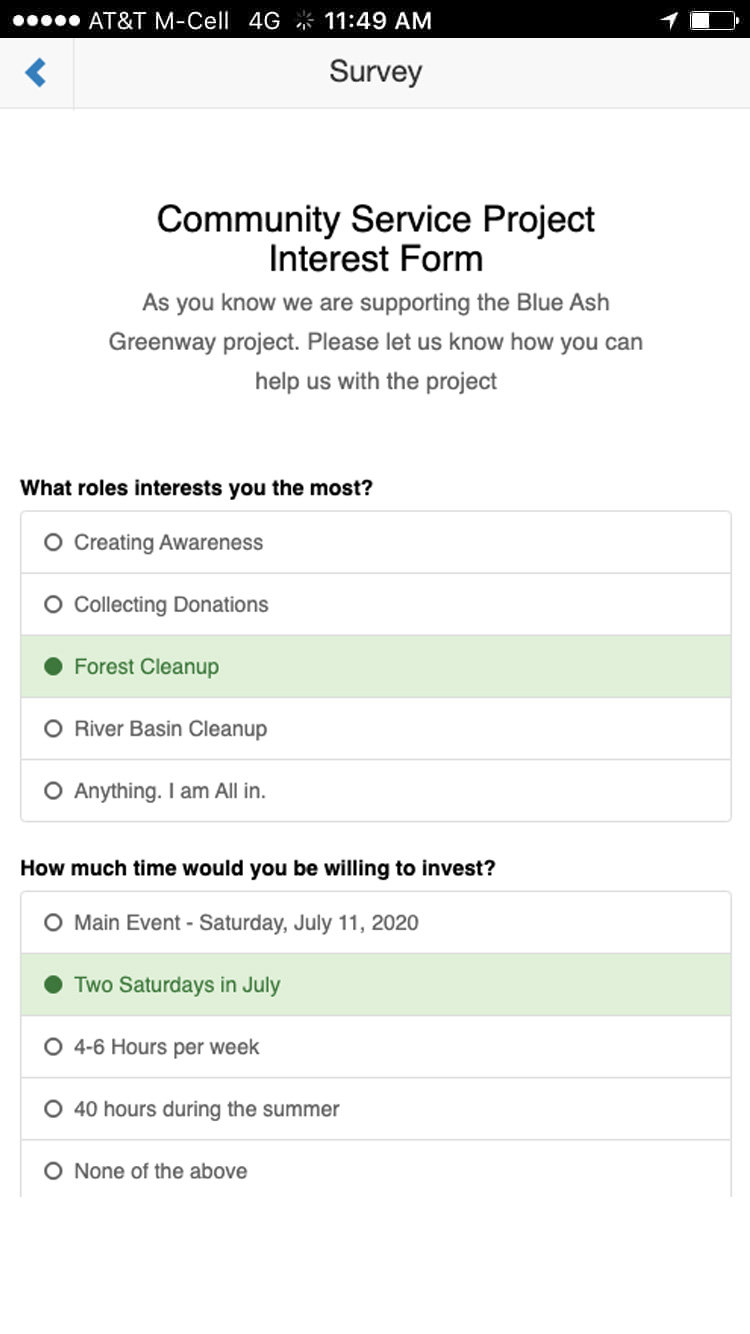This screenshot has width=750, height=1334.
Task: Select the Creating Awareness role
Action: click(x=376, y=542)
